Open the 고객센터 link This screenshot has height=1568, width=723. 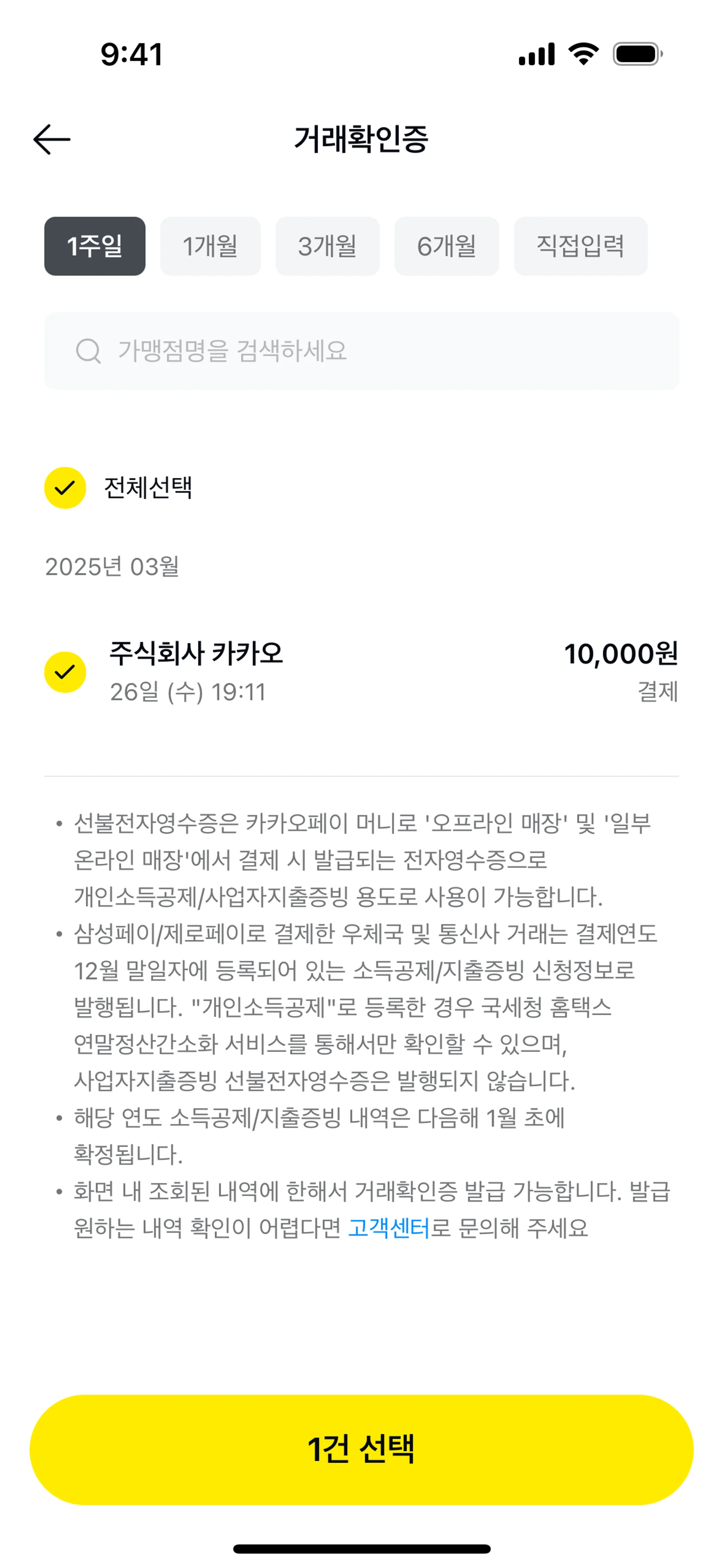pyautogui.click(x=388, y=1228)
